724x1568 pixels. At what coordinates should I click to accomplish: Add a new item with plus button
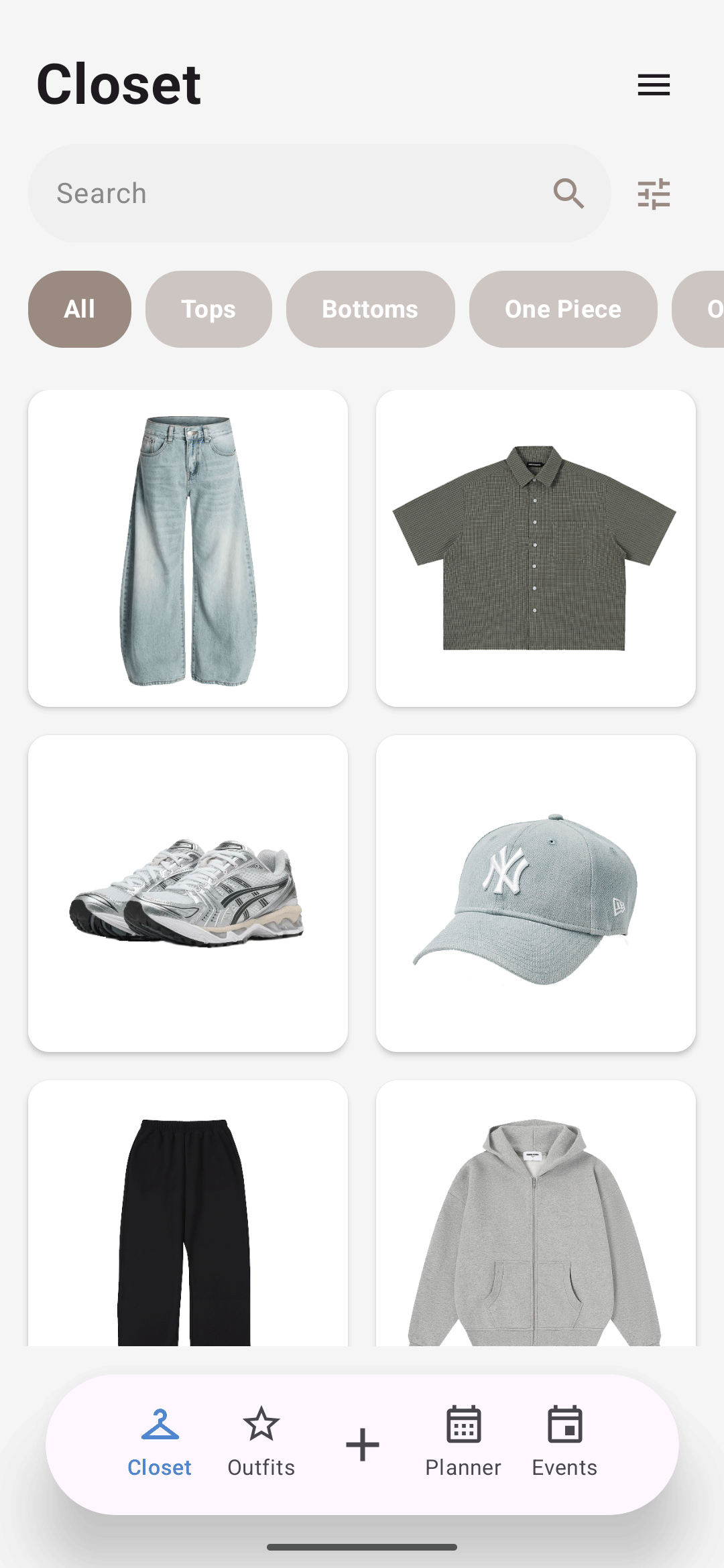tap(362, 1445)
